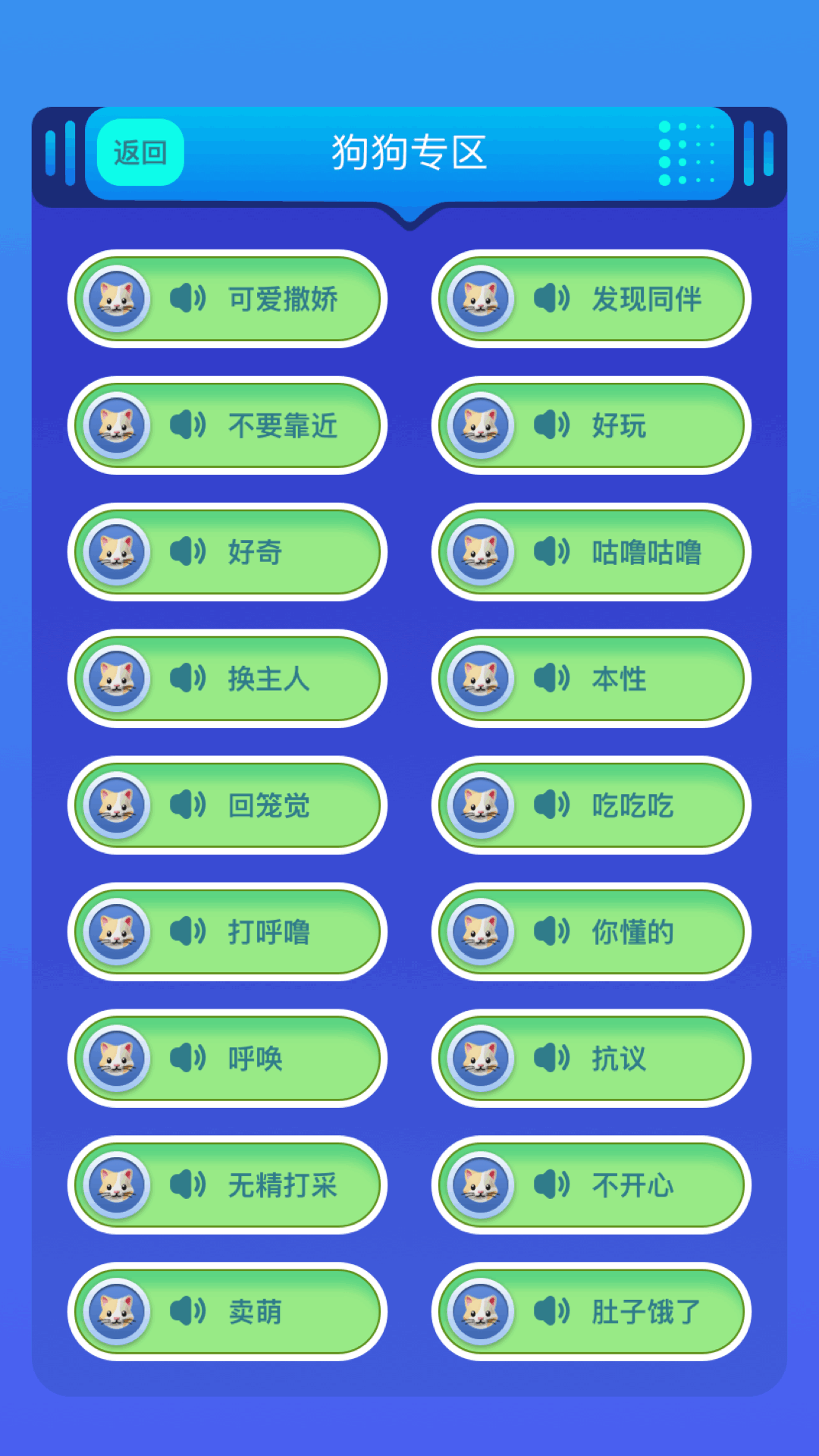819x1456 pixels.
Task: Tap the 吃吃吃 sound button
Action: [591, 806]
